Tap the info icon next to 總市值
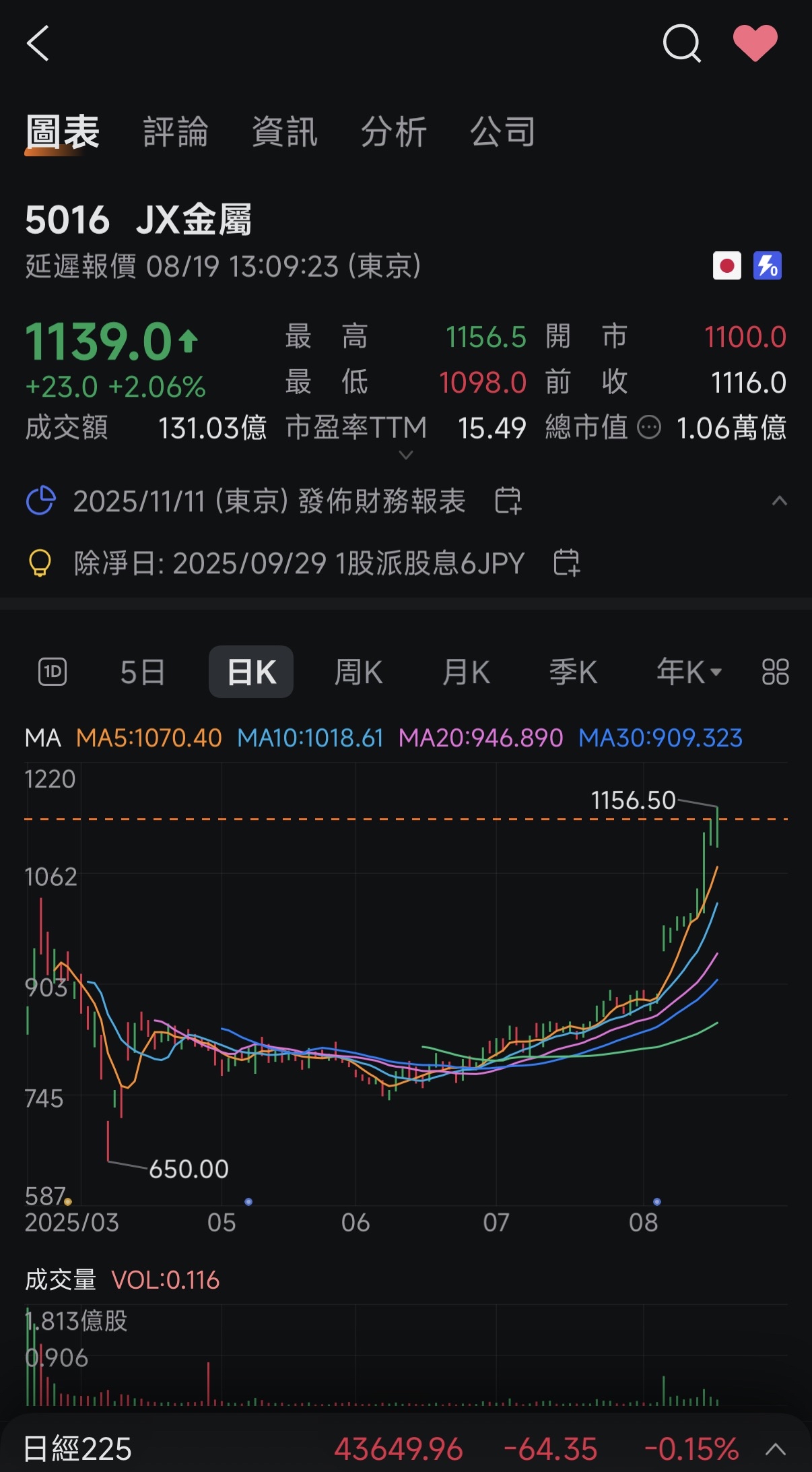The height and width of the screenshot is (1472, 812). 649,428
